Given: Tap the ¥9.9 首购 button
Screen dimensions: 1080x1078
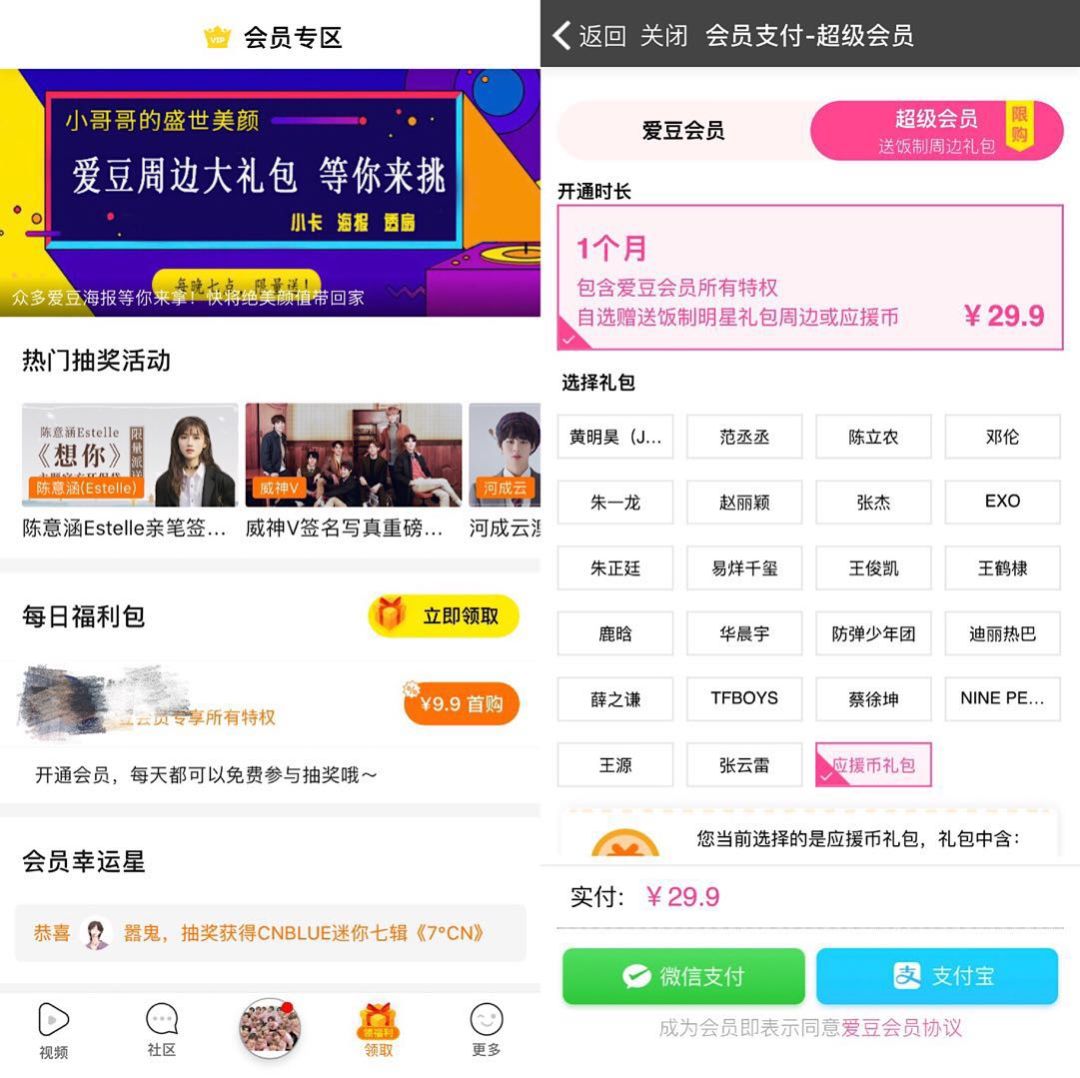Looking at the screenshot, I should [x=461, y=704].
